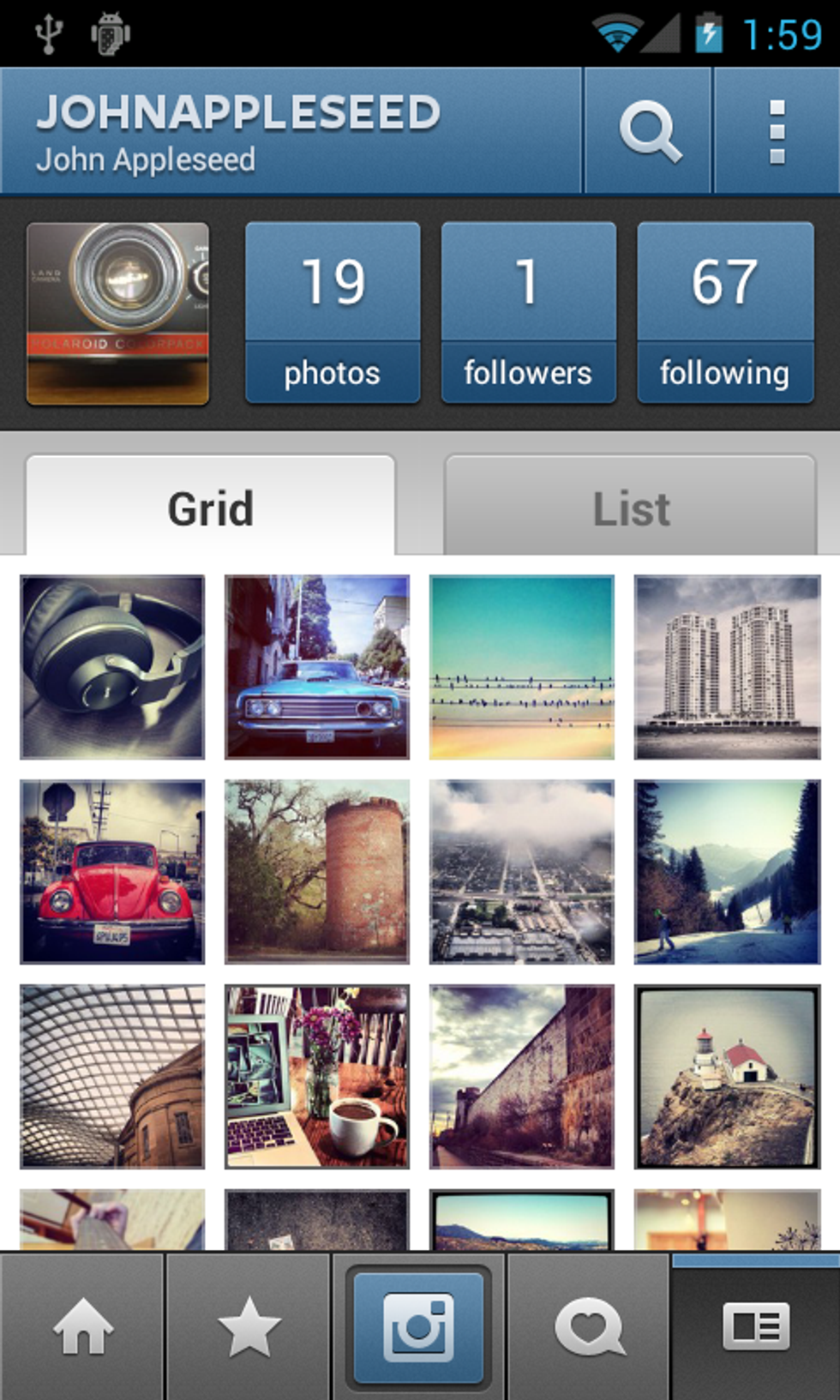Open the headphones photo

tap(112, 667)
